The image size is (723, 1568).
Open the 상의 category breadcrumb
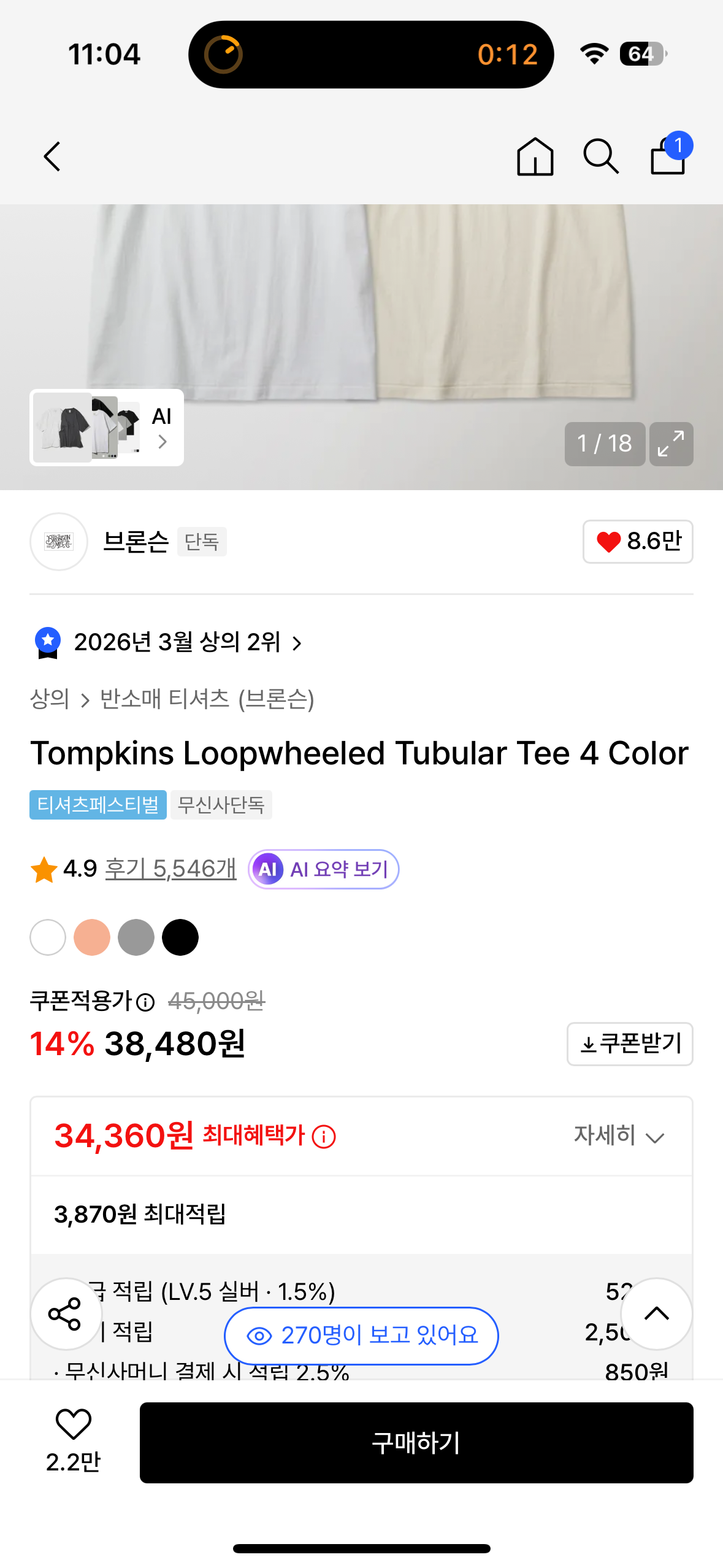point(50,699)
